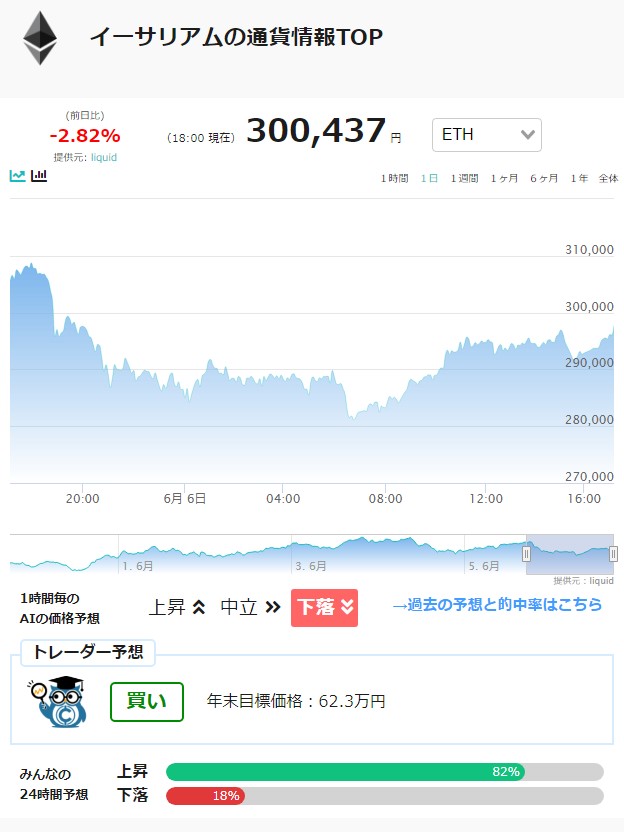Select the 6ヶ月 chart range
Viewport: 624px width, 832px height.
click(x=544, y=178)
